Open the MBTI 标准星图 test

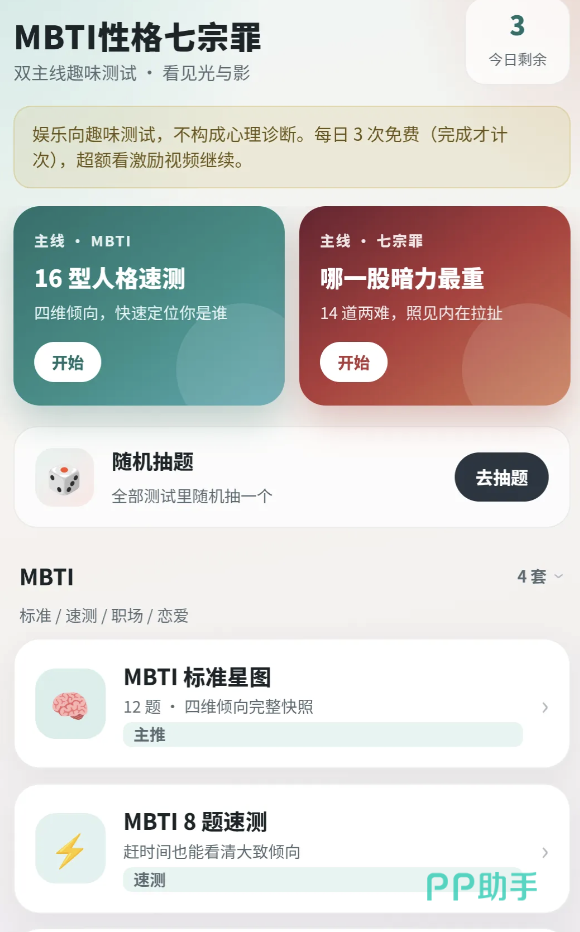coord(292,703)
